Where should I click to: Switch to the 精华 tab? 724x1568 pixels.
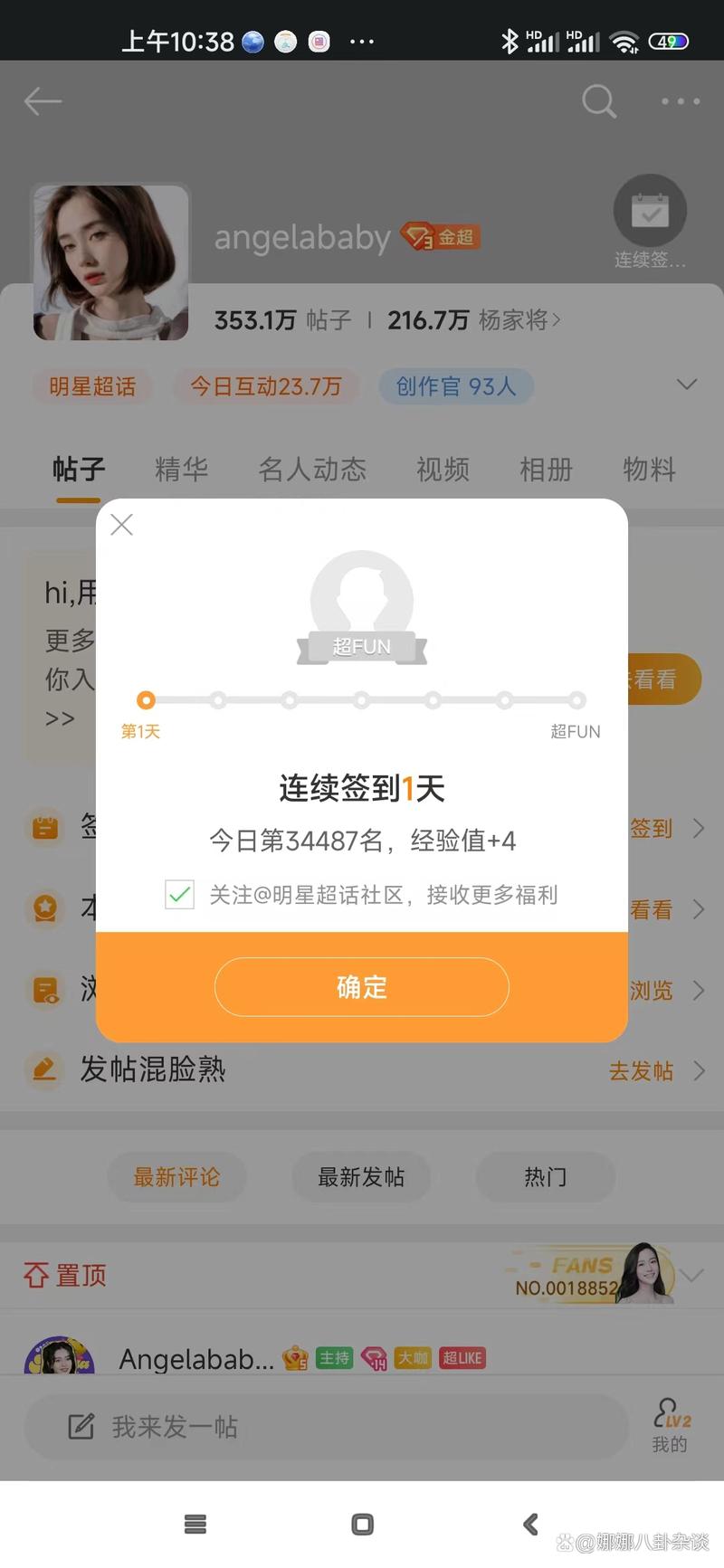coord(181,469)
